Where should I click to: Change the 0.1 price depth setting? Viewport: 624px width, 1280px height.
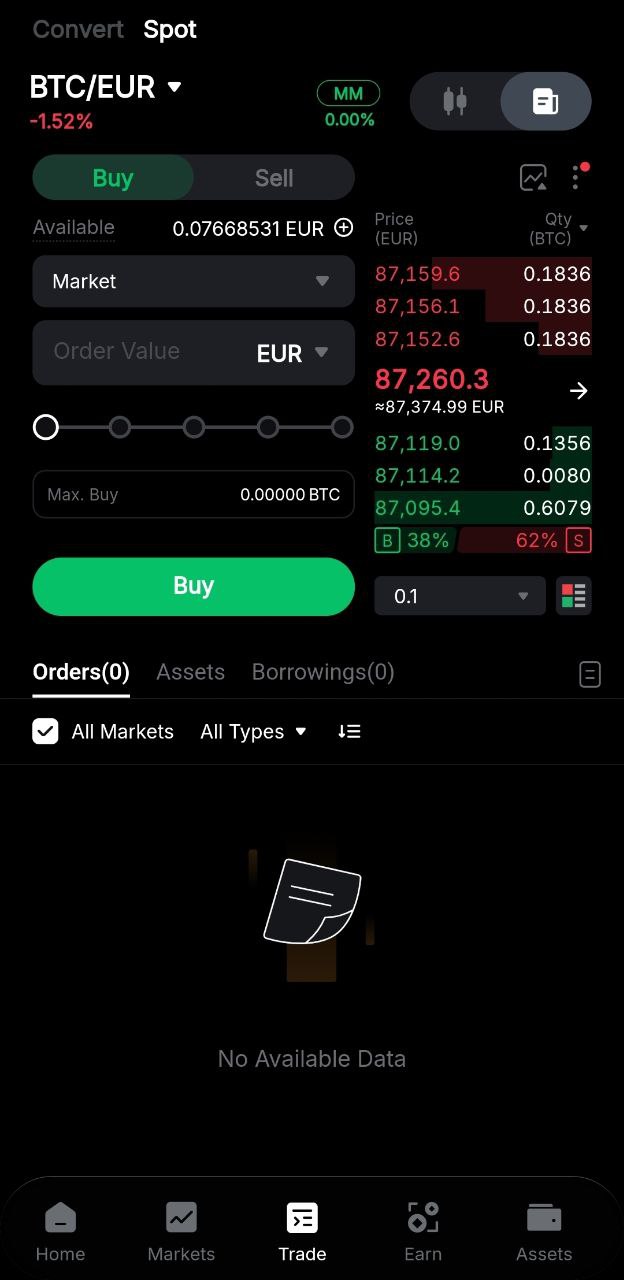point(460,596)
